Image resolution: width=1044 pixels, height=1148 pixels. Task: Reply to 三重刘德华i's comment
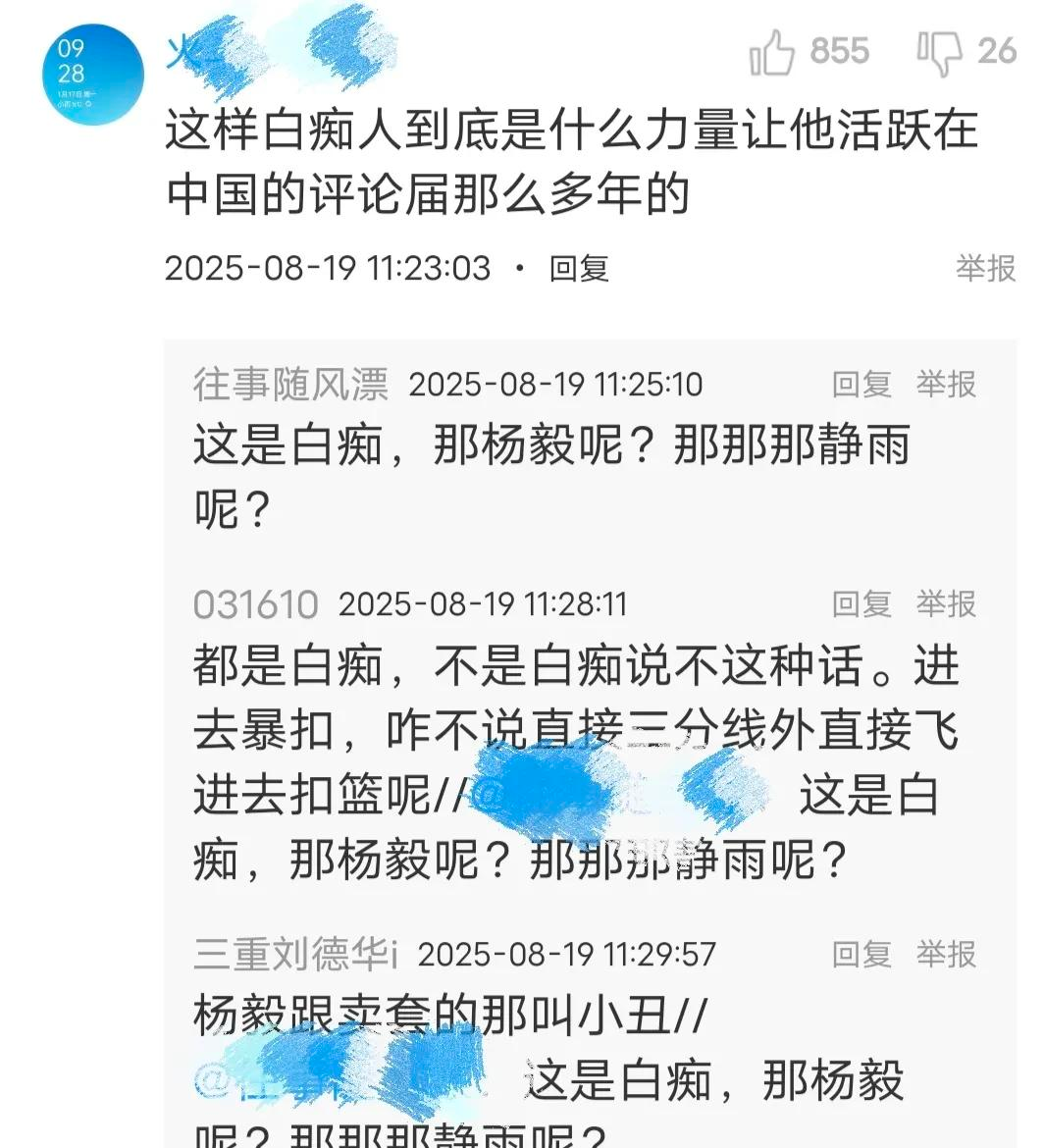pyautogui.click(x=861, y=953)
